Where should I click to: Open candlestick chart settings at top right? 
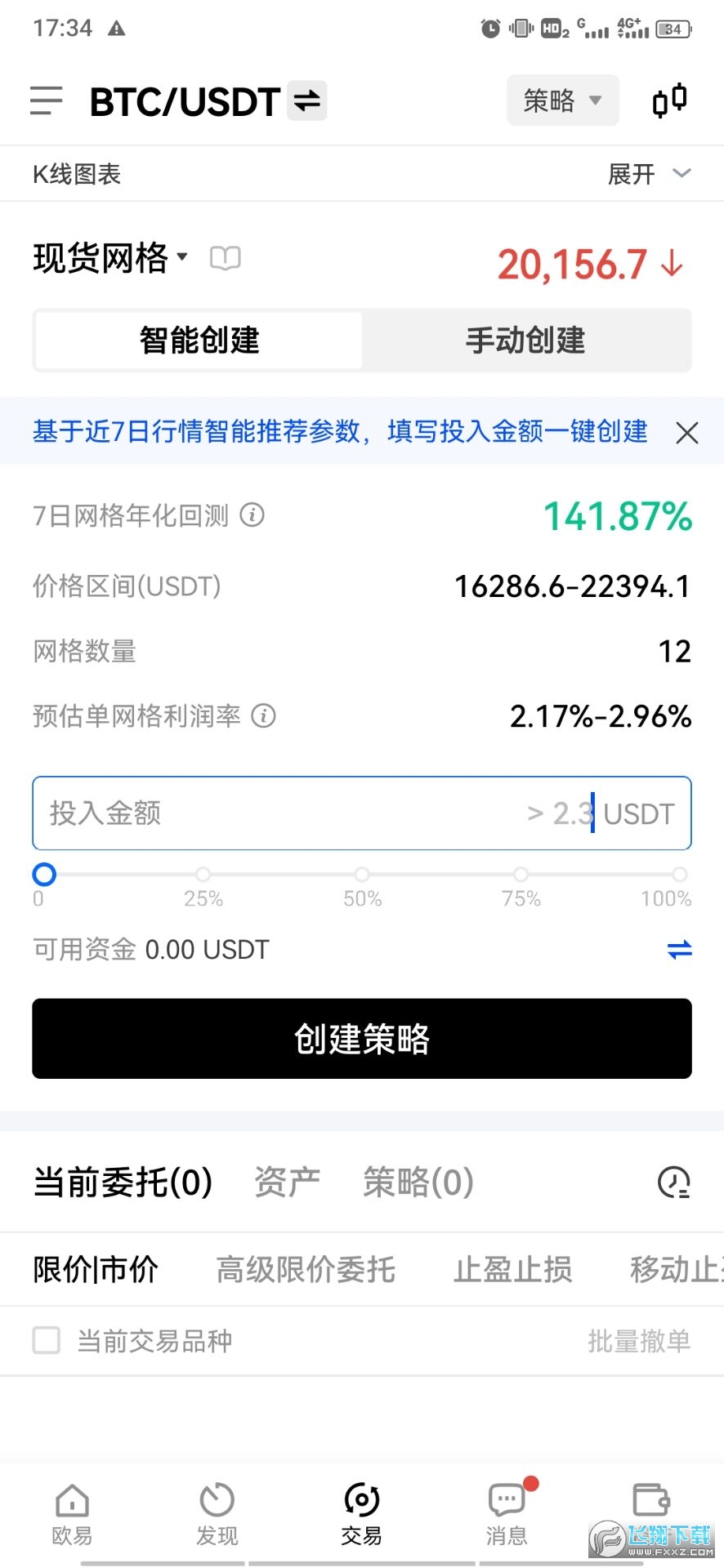[668, 100]
